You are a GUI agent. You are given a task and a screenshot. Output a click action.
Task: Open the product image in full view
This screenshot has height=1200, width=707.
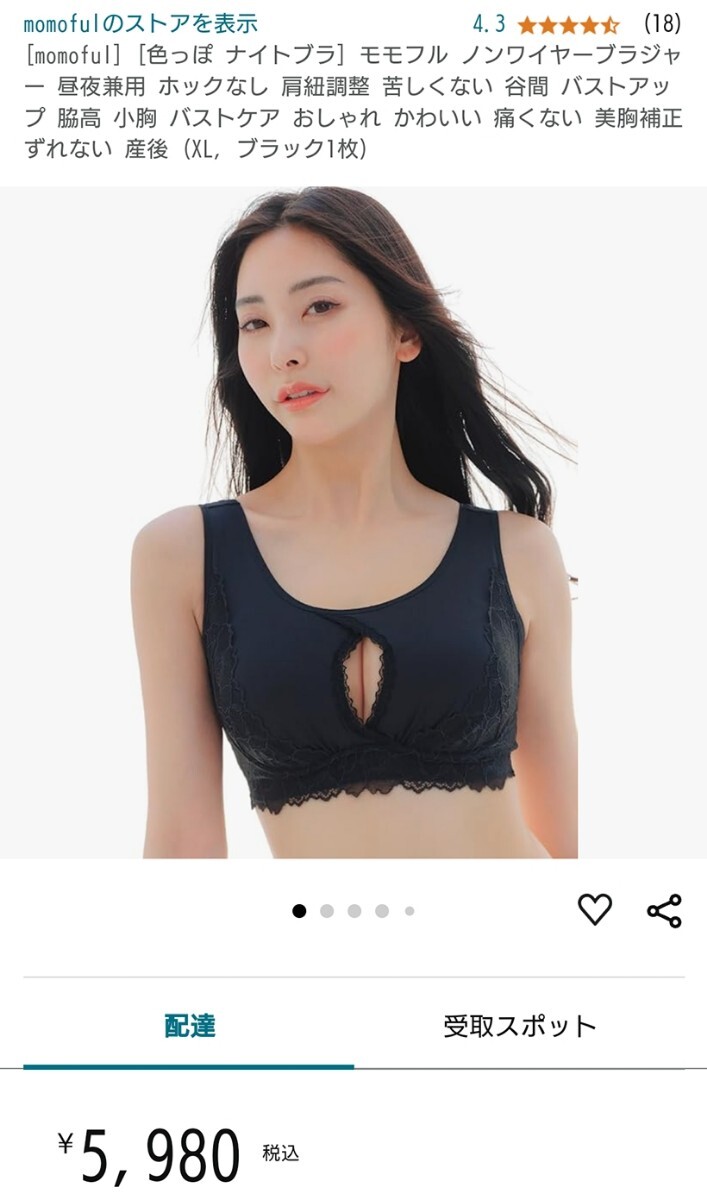click(354, 522)
